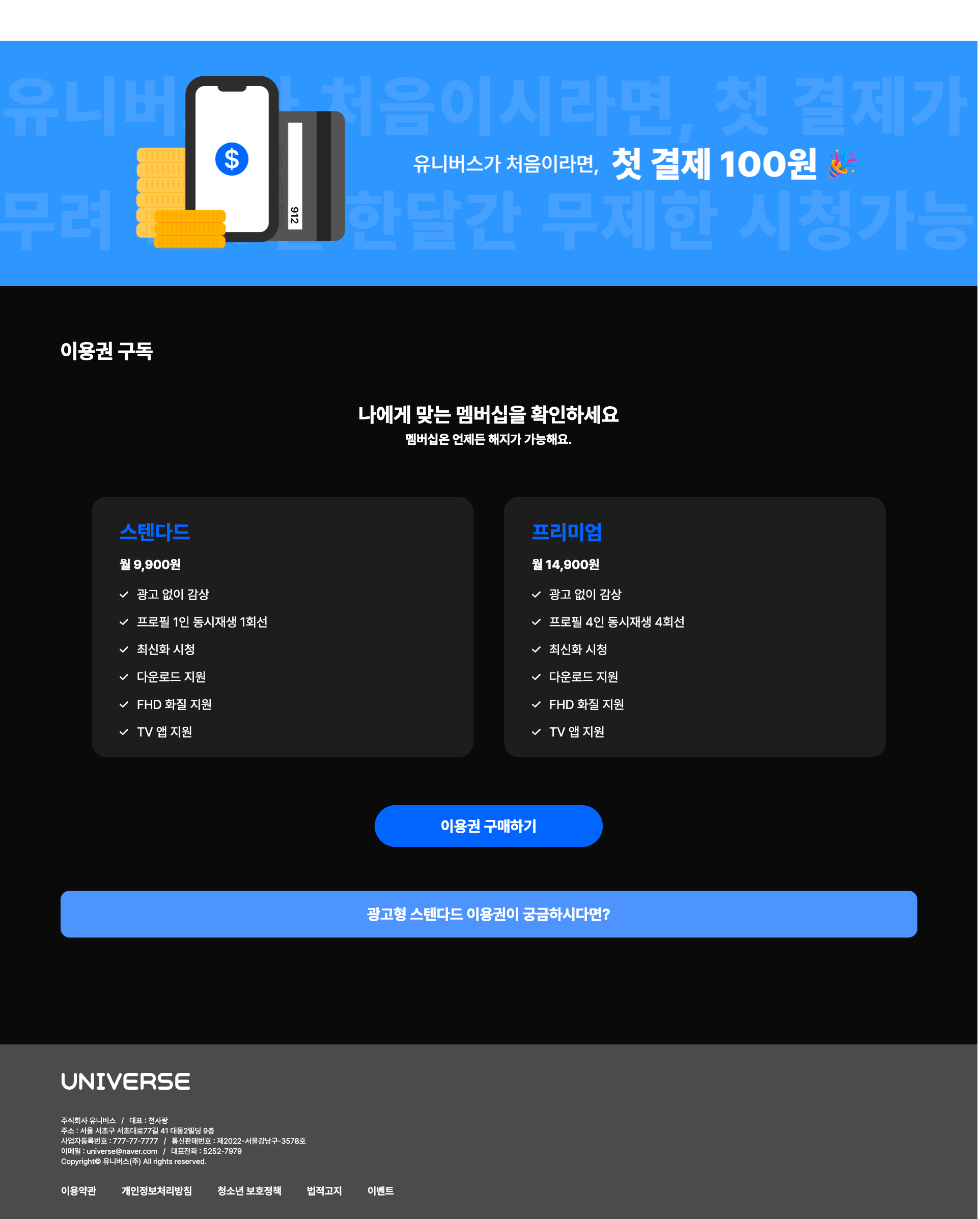Screen dimensions: 980x1219
Task: Select the 프리미엄 membership card
Action: point(694,627)
